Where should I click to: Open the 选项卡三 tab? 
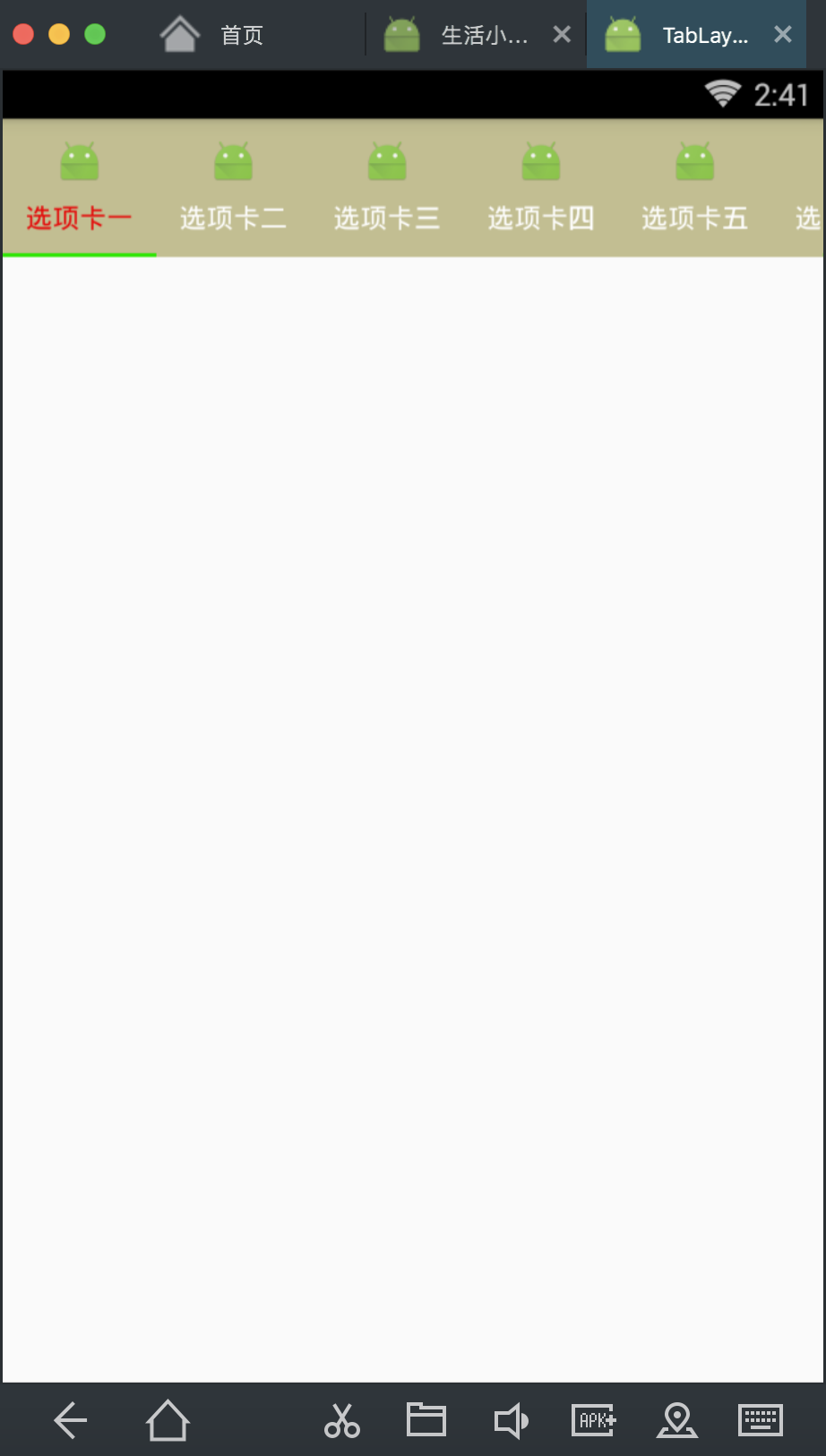(x=387, y=188)
